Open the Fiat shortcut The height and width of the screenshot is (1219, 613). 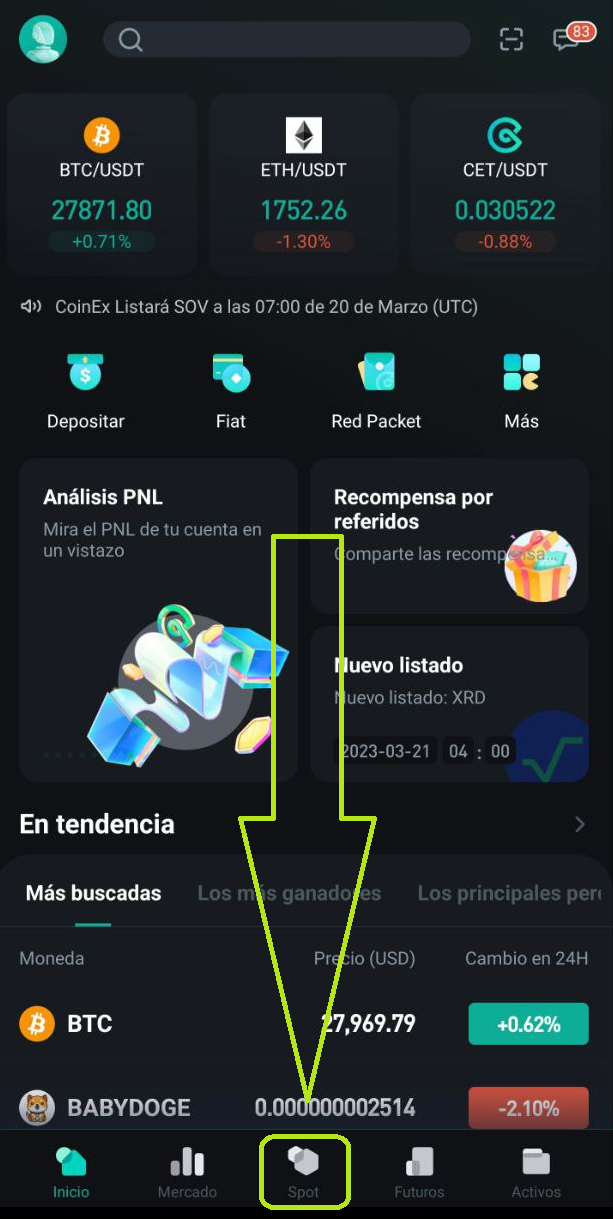(231, 391)
